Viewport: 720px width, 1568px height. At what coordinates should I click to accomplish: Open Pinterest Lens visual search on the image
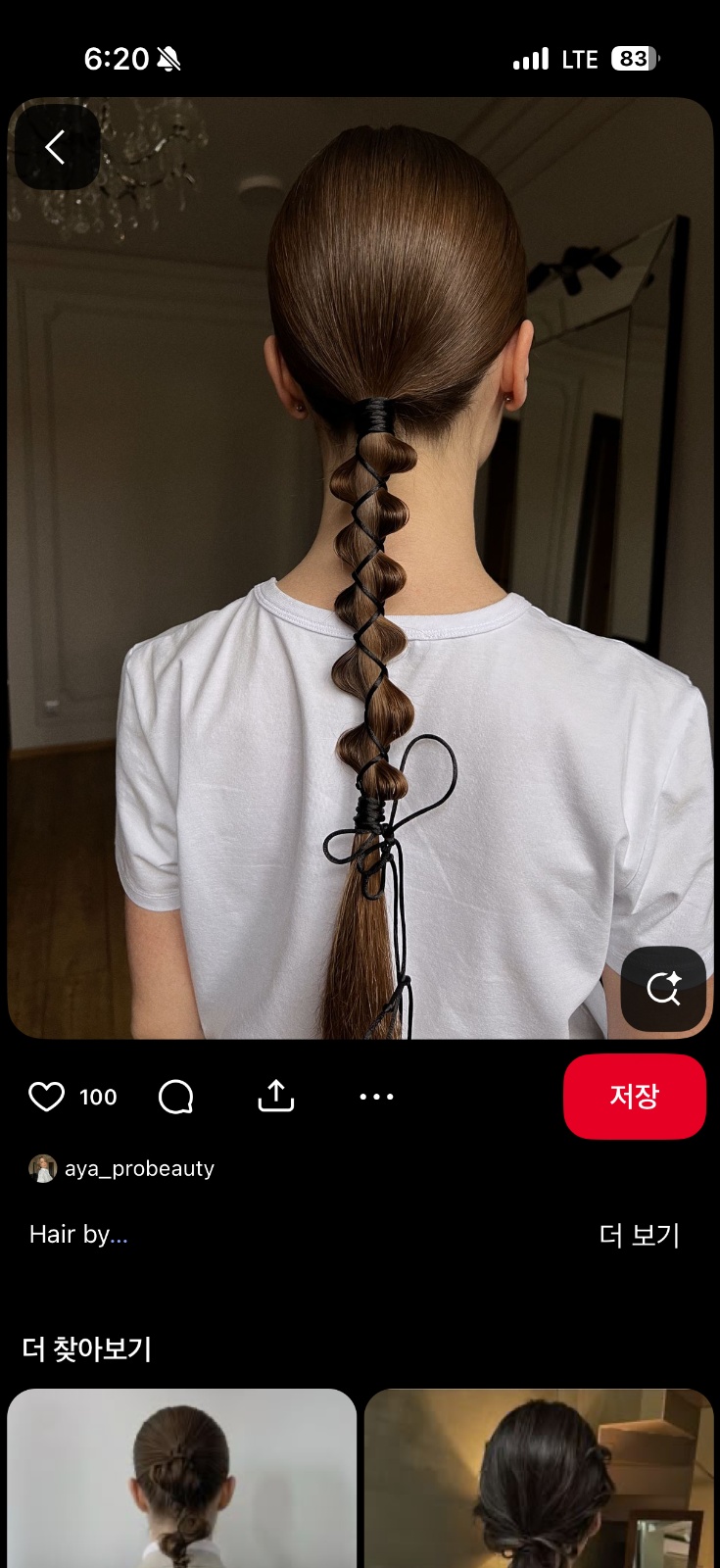664,989
